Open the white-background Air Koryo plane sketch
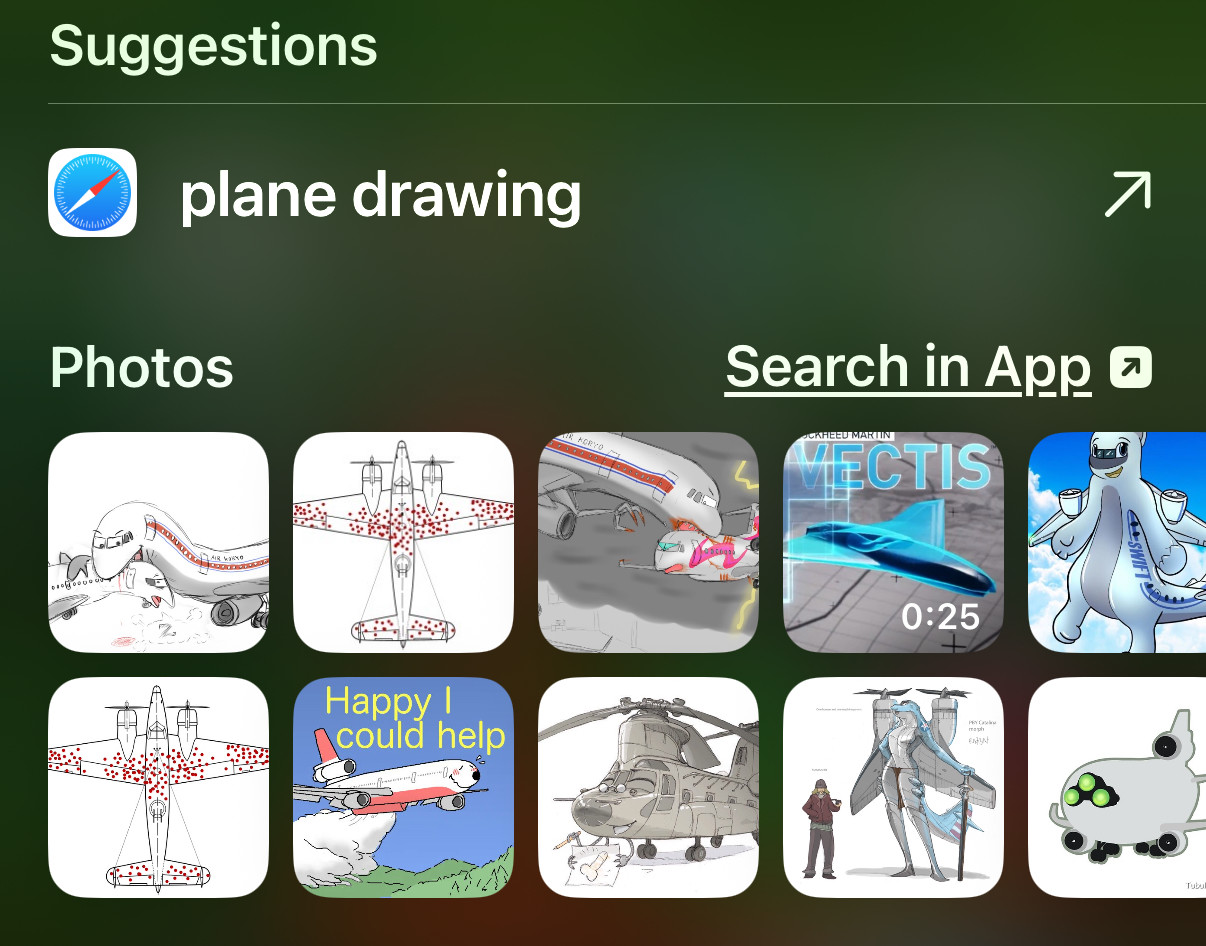The image size is (1206, 946). (x=159, y=542)
